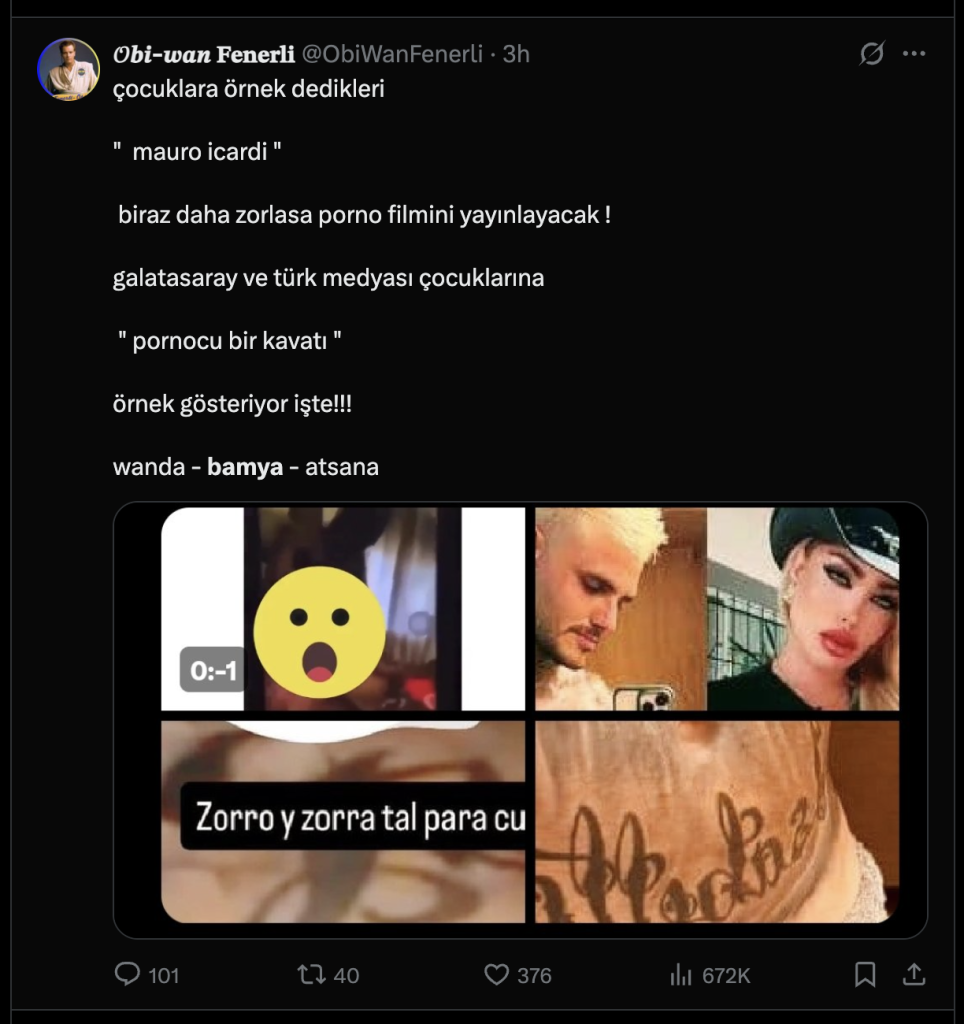The width and height of the screenshot is (964, 1024).
Task: Share the tweet
Action: (914, 974)
